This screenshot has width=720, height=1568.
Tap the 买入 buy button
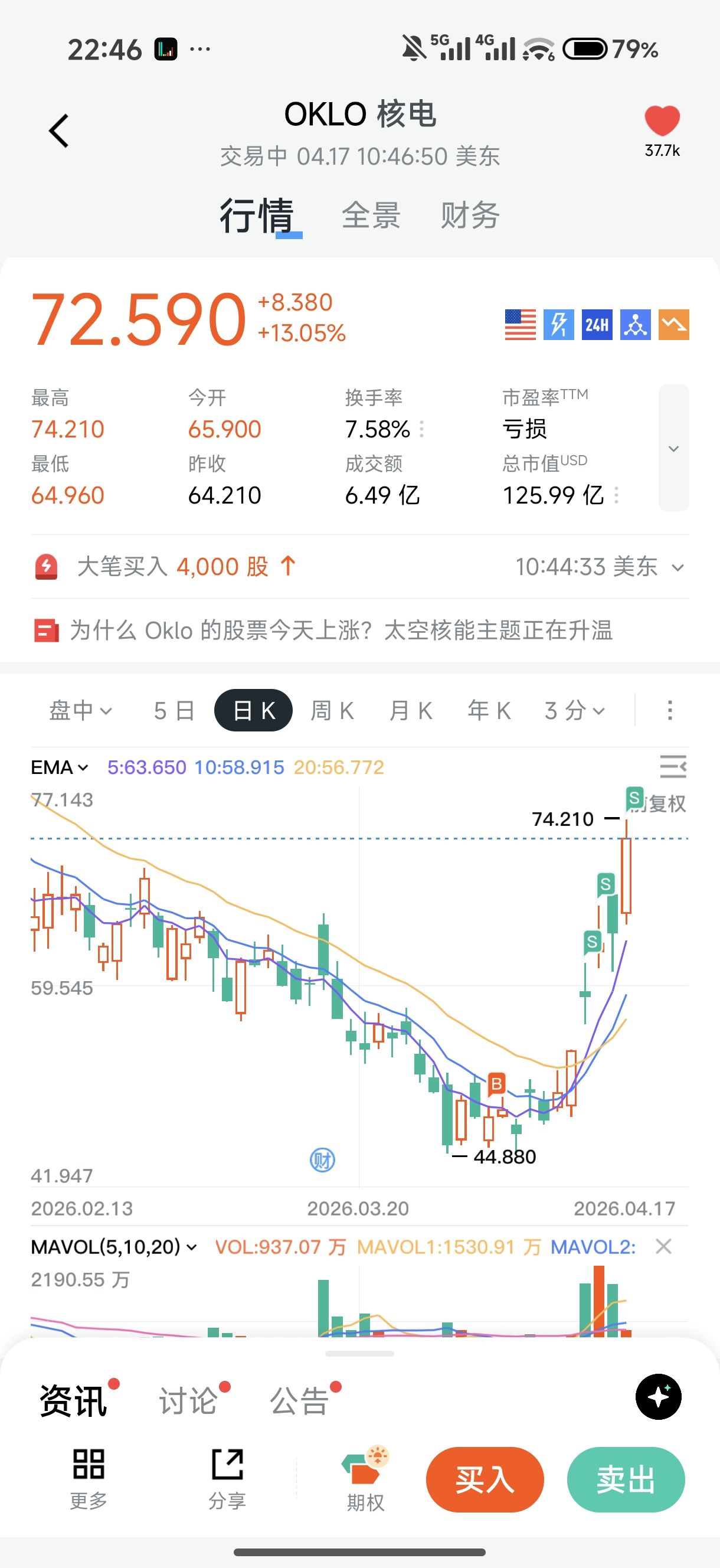[x=485, y=1479]
